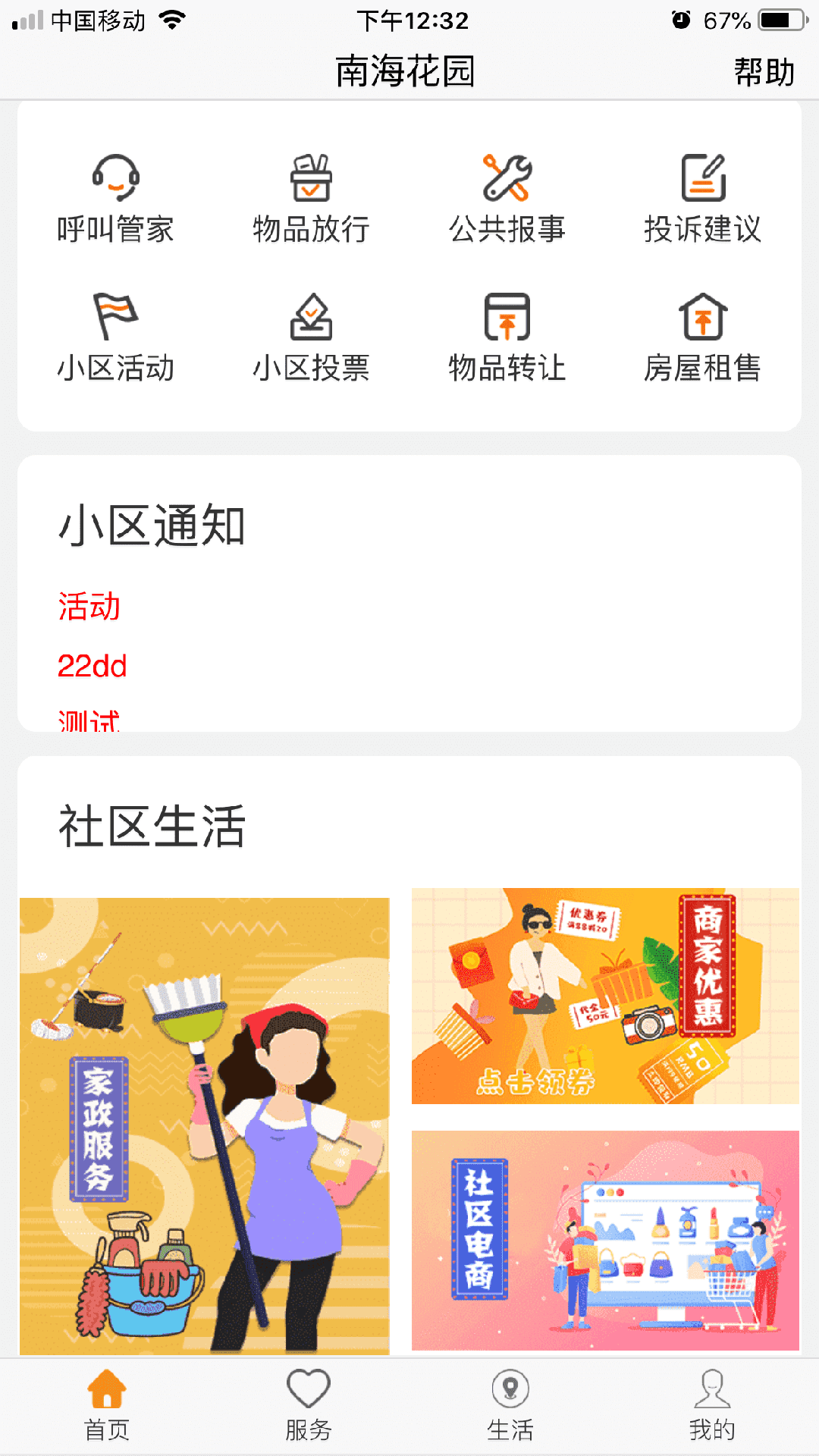Viewport: 819px width, 1456px height.
Task: Open the 活动 community notice
Action: point(89,607)
